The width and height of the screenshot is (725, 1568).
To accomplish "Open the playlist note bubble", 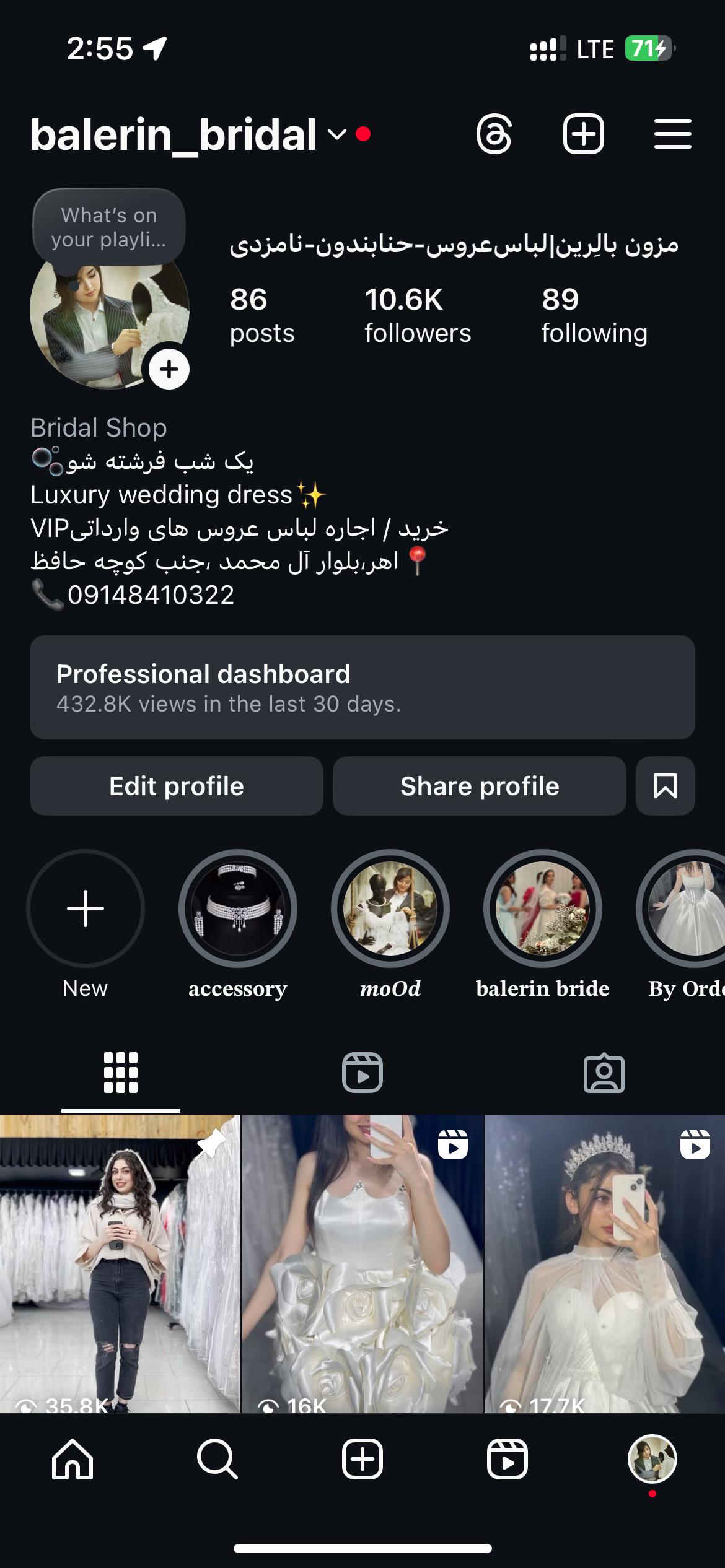I will click(108, 227).
